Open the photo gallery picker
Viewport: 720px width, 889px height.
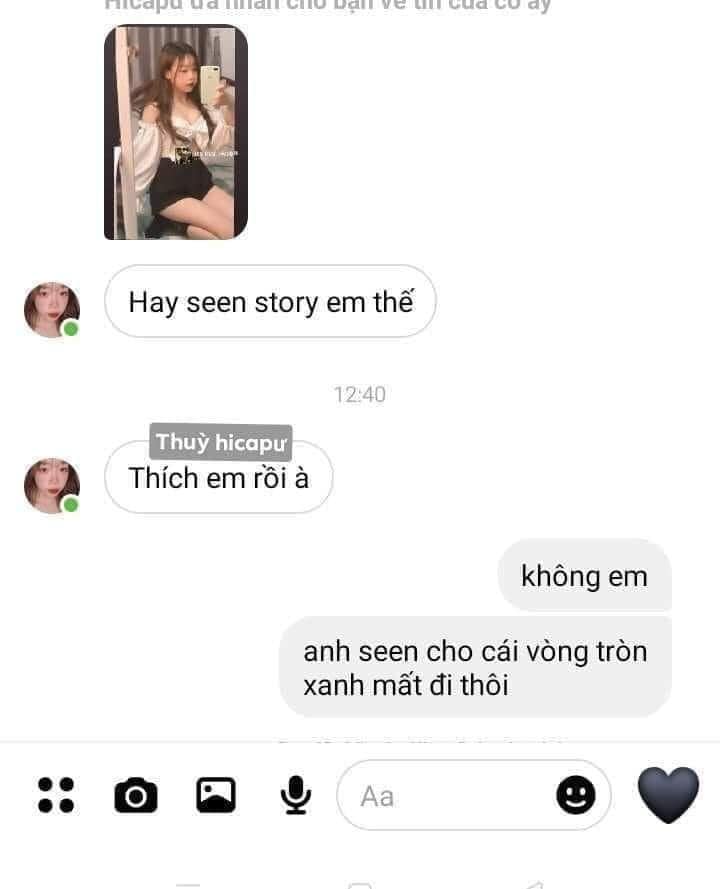tap(215, 795)
